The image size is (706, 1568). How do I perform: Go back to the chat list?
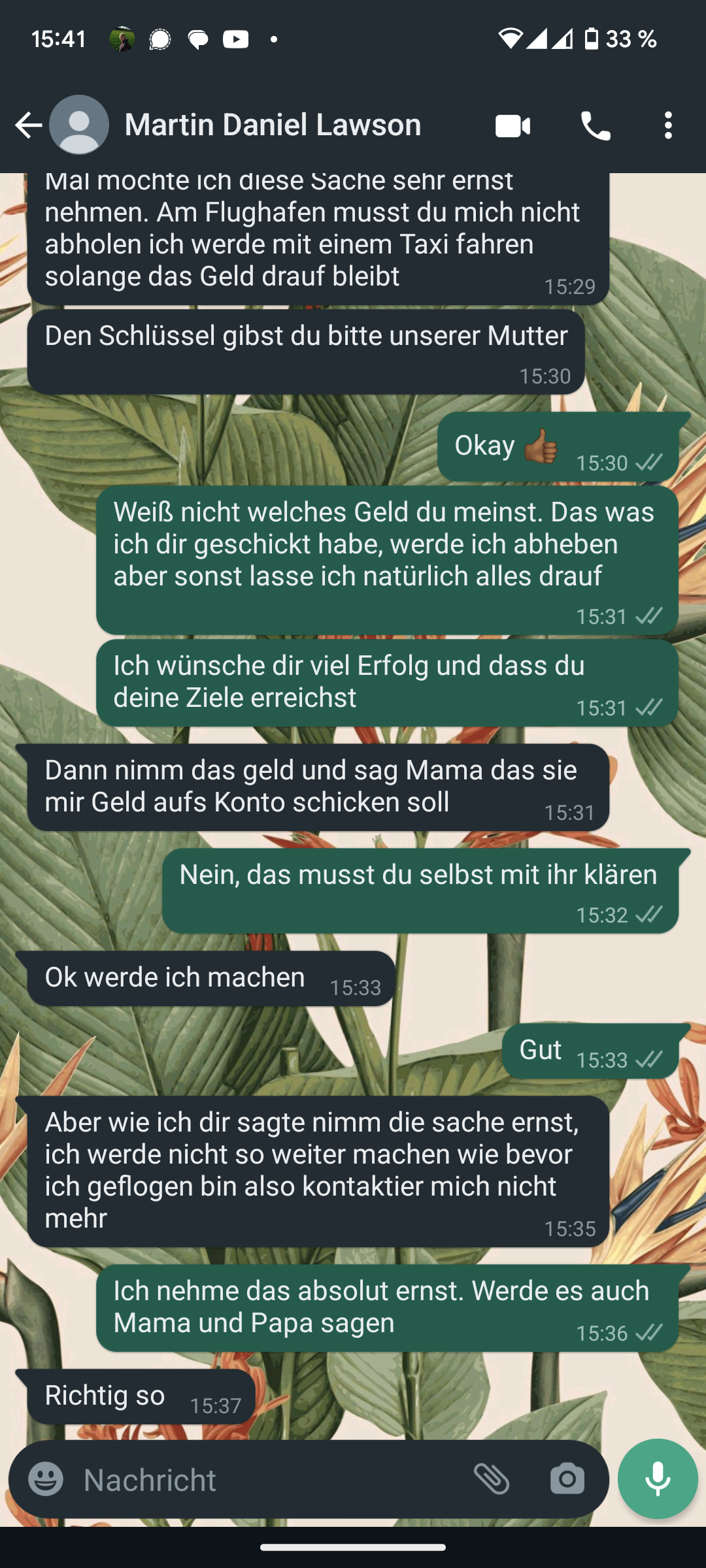pyautogui.click(x=28, y=125)
